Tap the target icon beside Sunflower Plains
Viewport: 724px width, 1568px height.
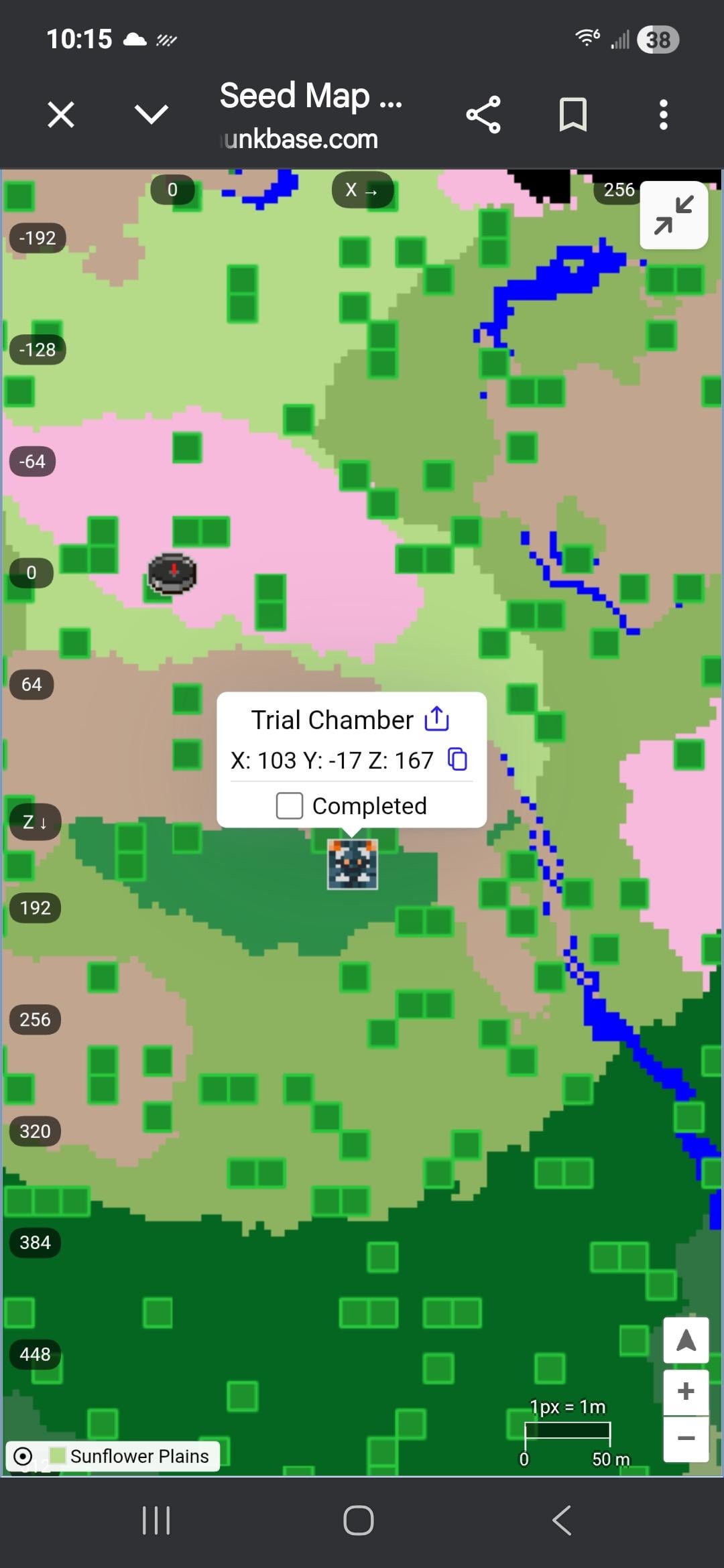23,1456
